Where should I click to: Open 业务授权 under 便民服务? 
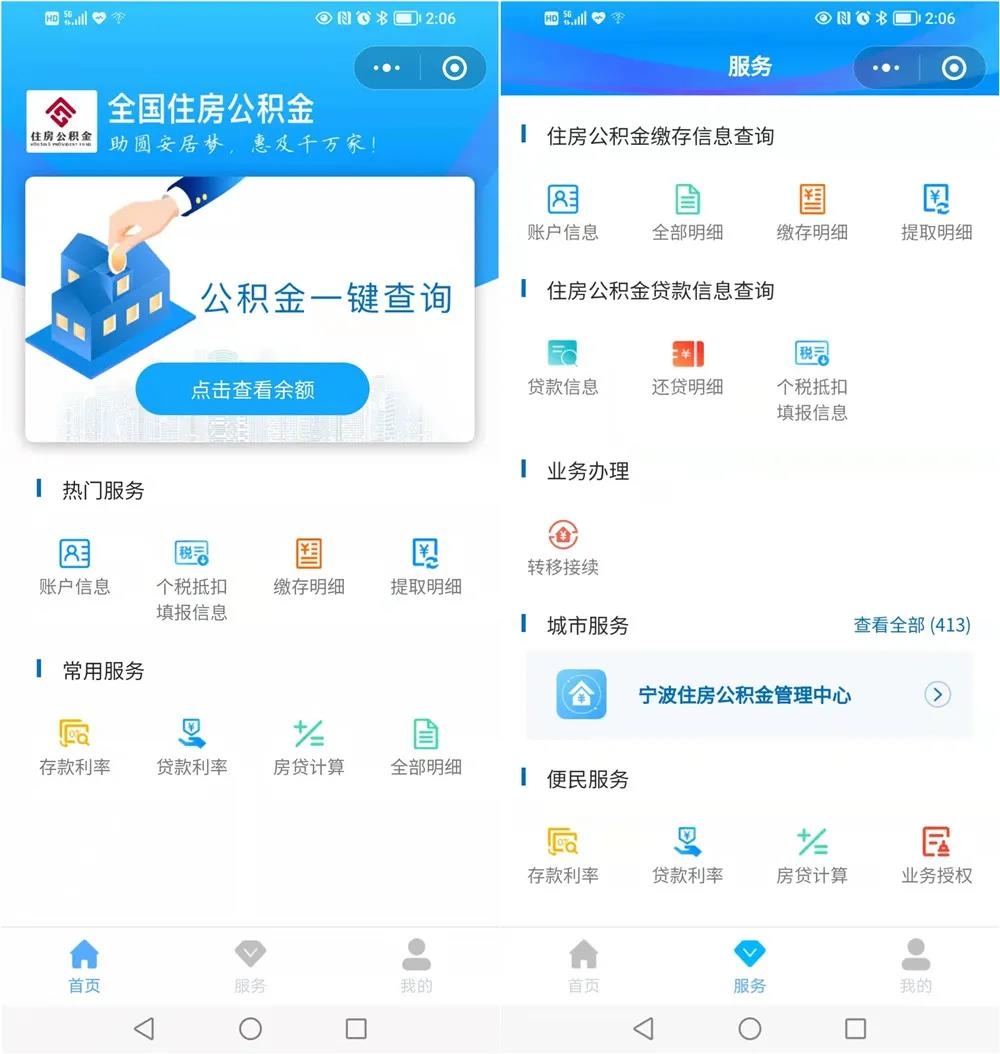[936, 855]
